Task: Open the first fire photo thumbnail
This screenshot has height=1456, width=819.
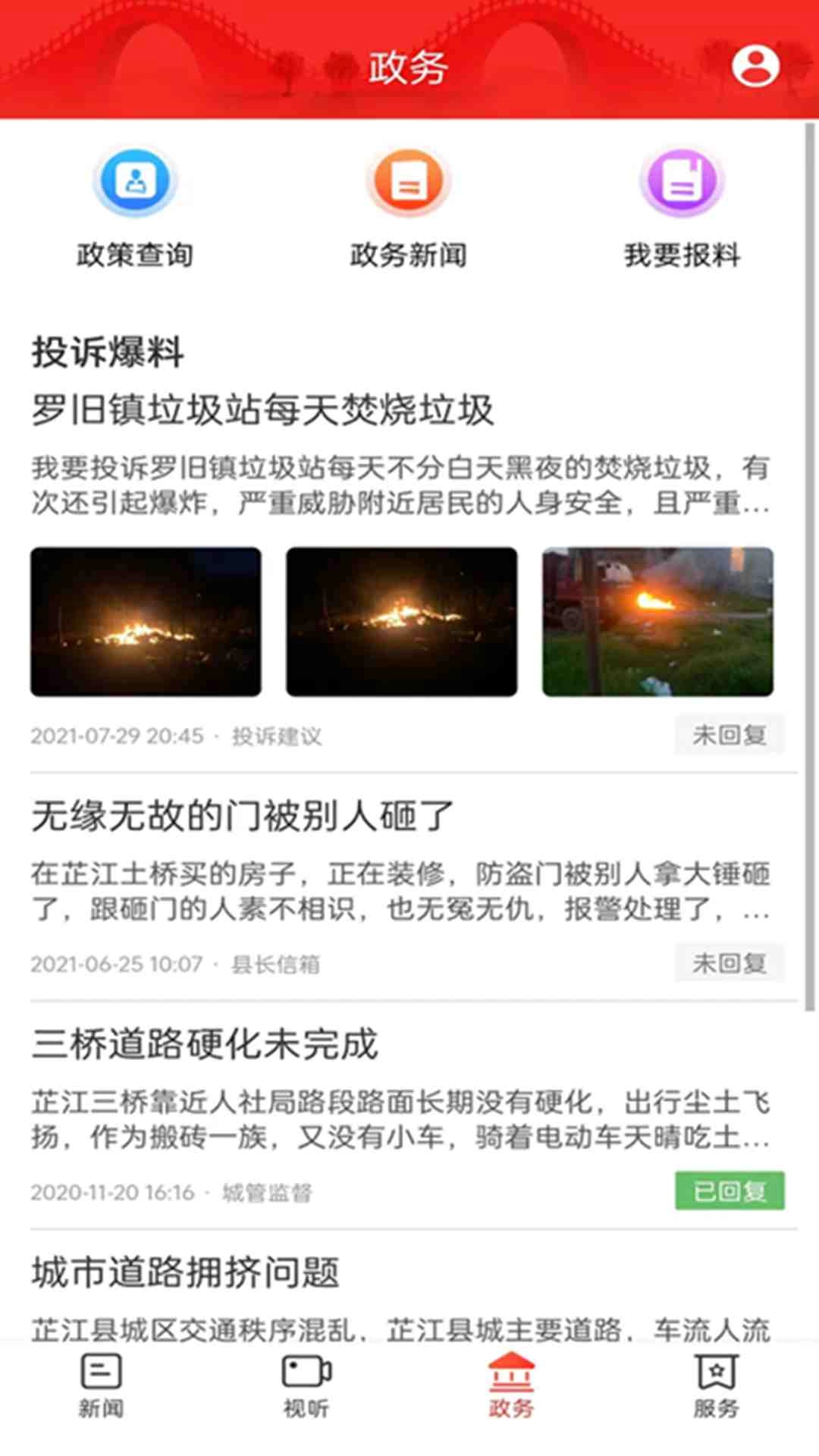Action: tap(146, 621)
